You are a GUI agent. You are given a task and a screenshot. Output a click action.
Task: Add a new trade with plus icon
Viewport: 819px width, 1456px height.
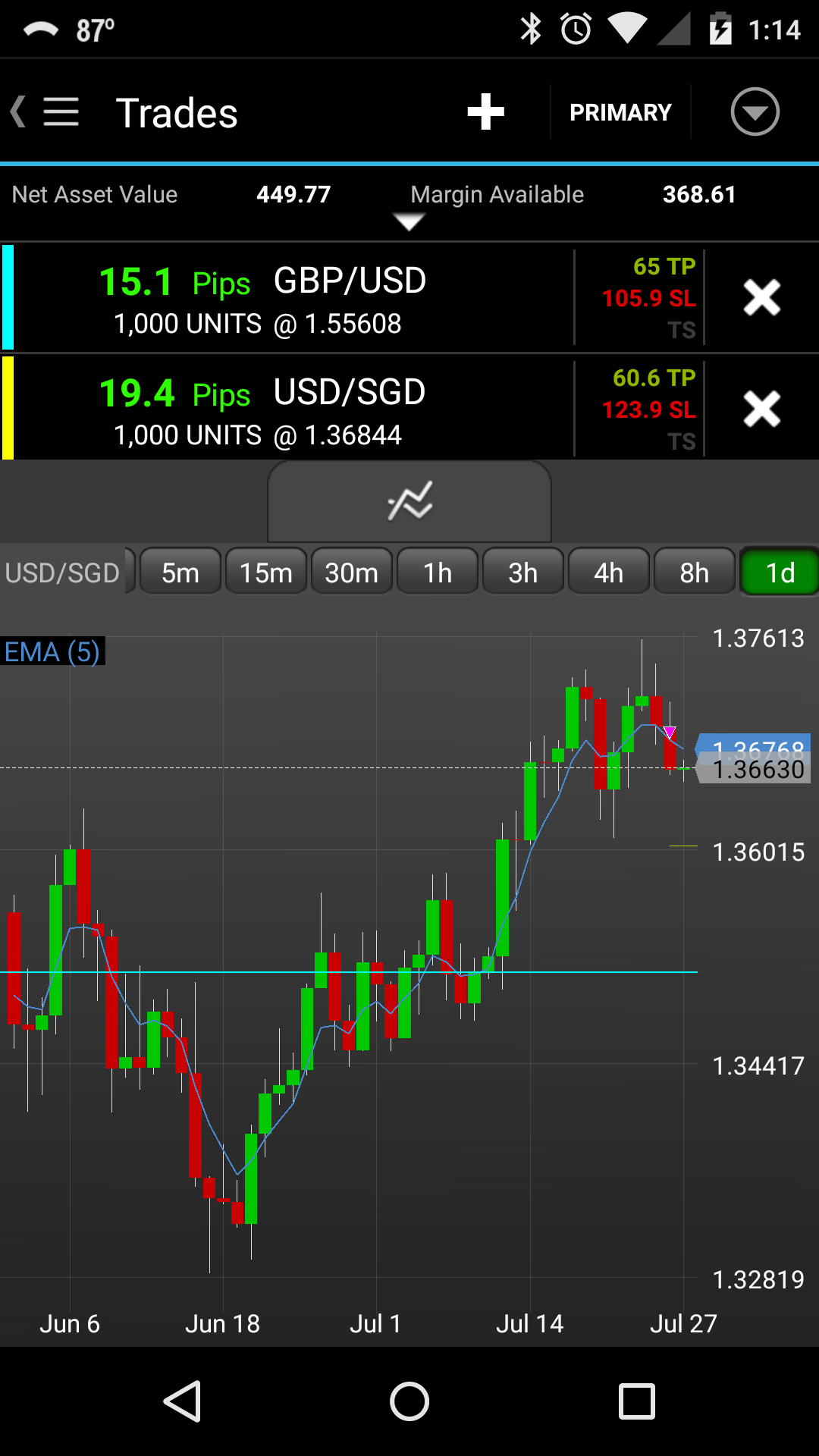pyautogui.click(x=485, y=112)
